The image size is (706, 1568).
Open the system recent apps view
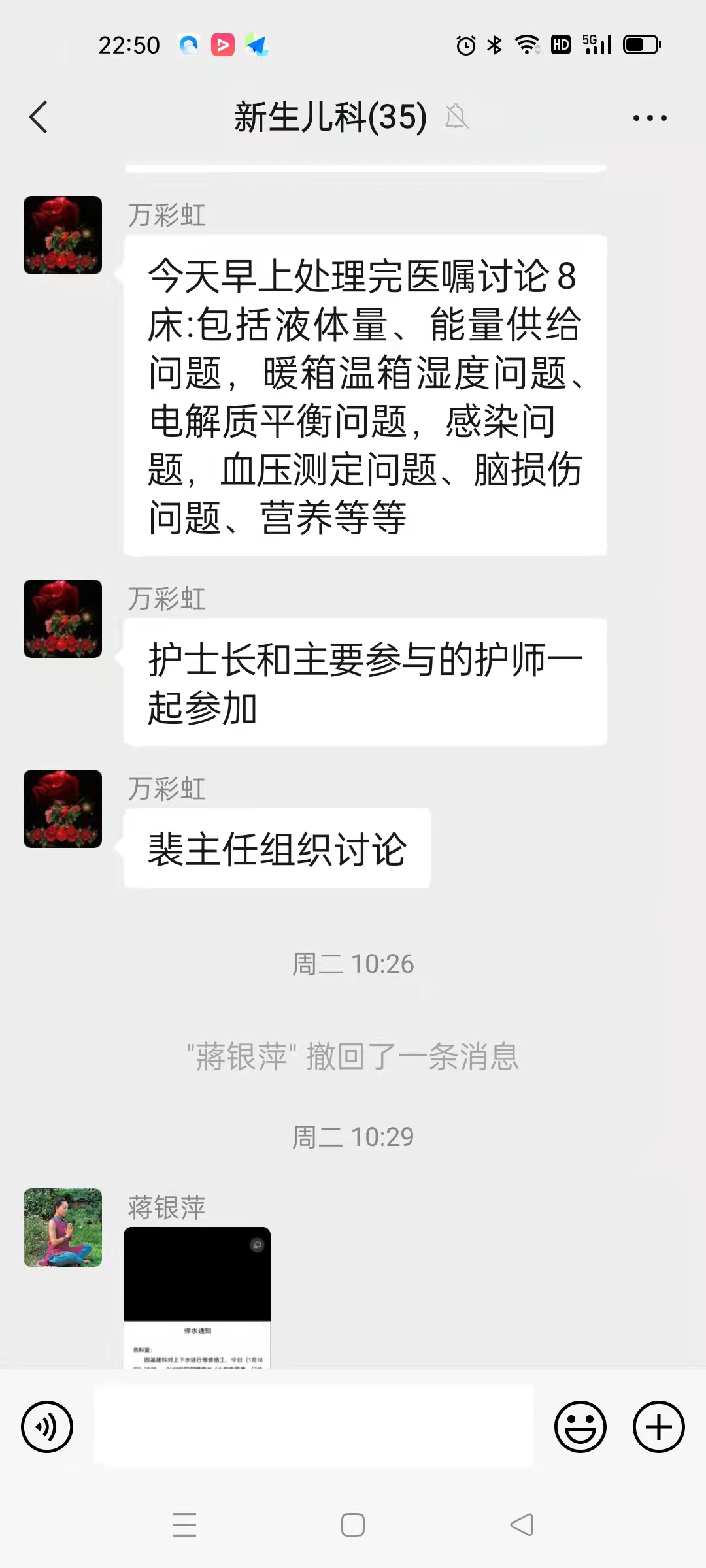click(x=184, y=1526)
